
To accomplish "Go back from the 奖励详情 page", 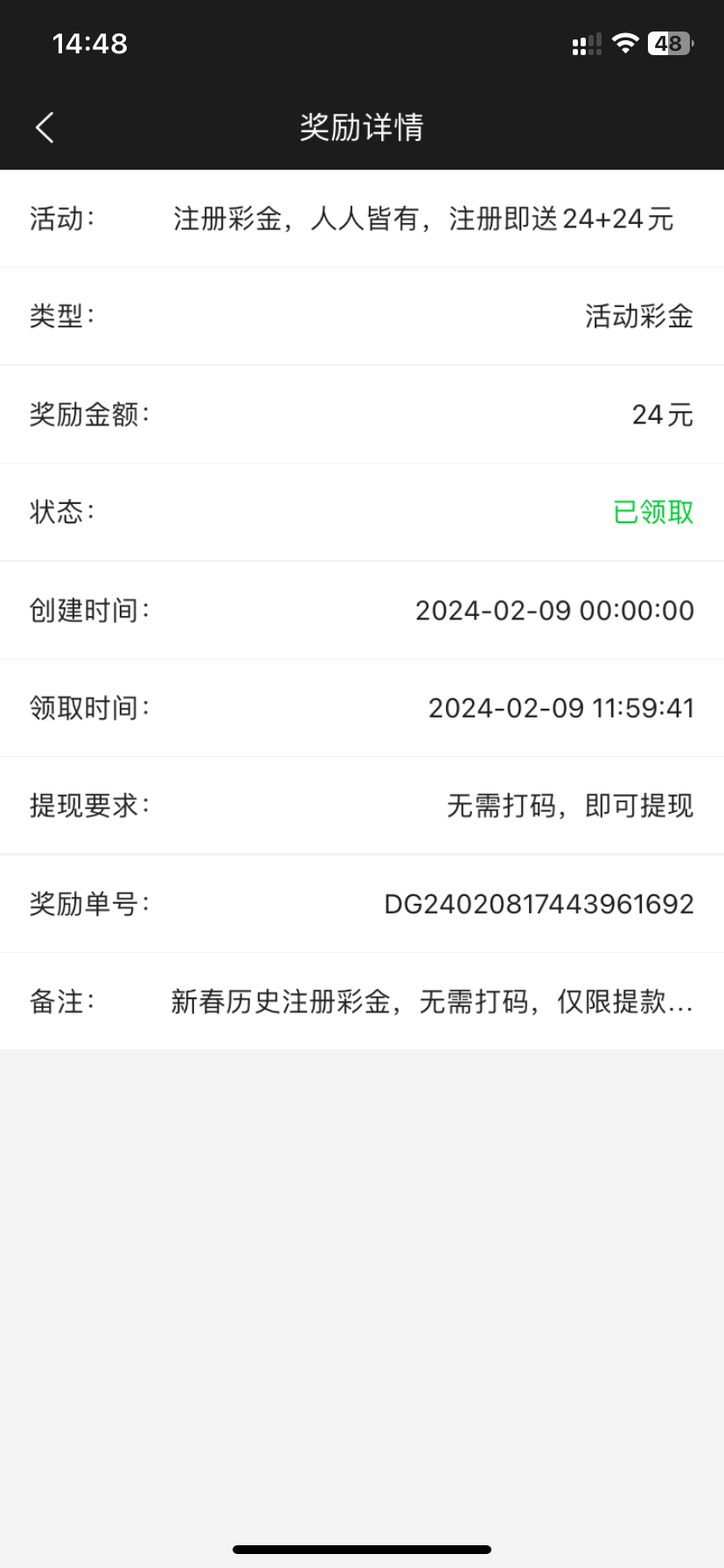I will point(45,128).
